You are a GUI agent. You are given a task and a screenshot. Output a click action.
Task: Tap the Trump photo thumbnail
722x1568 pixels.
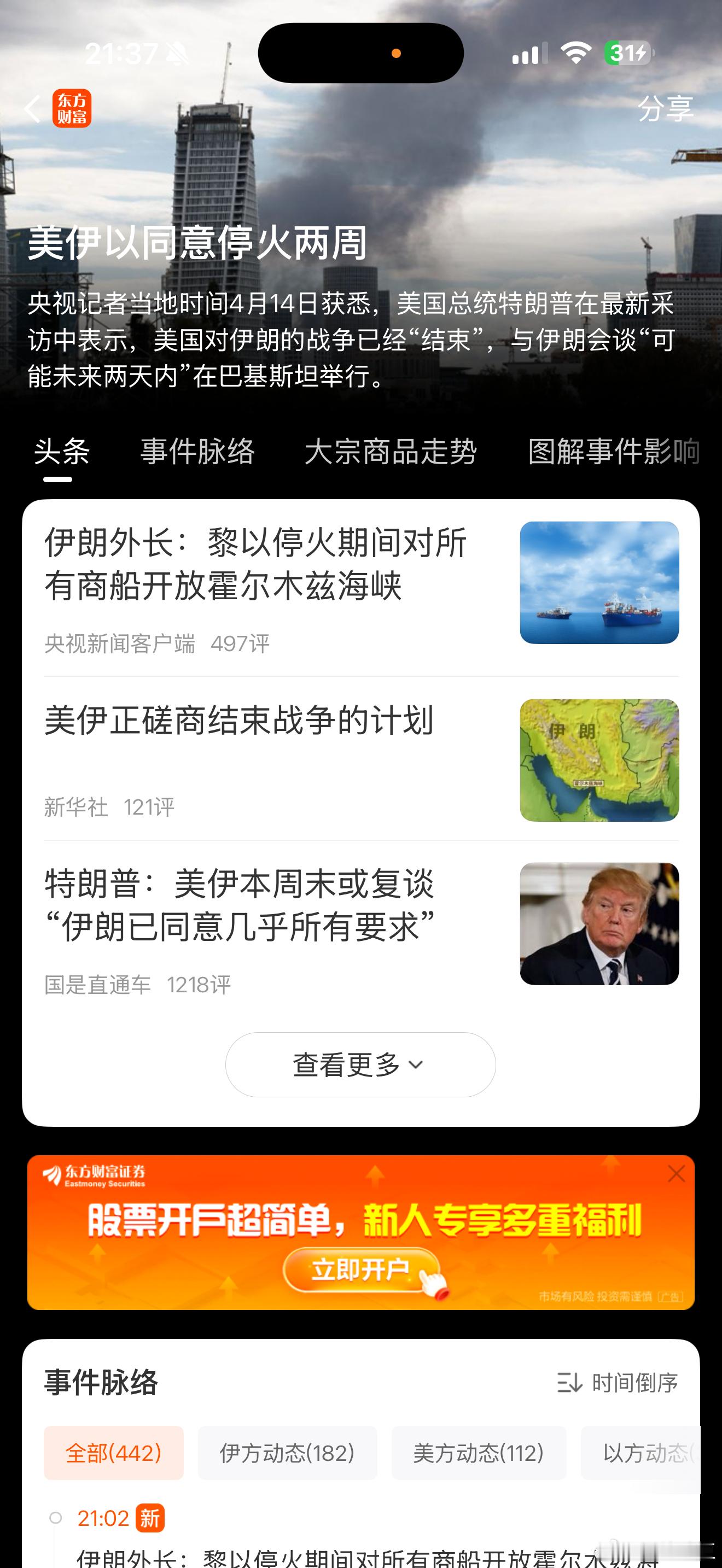pyautogui.click(x=599, y=923)
